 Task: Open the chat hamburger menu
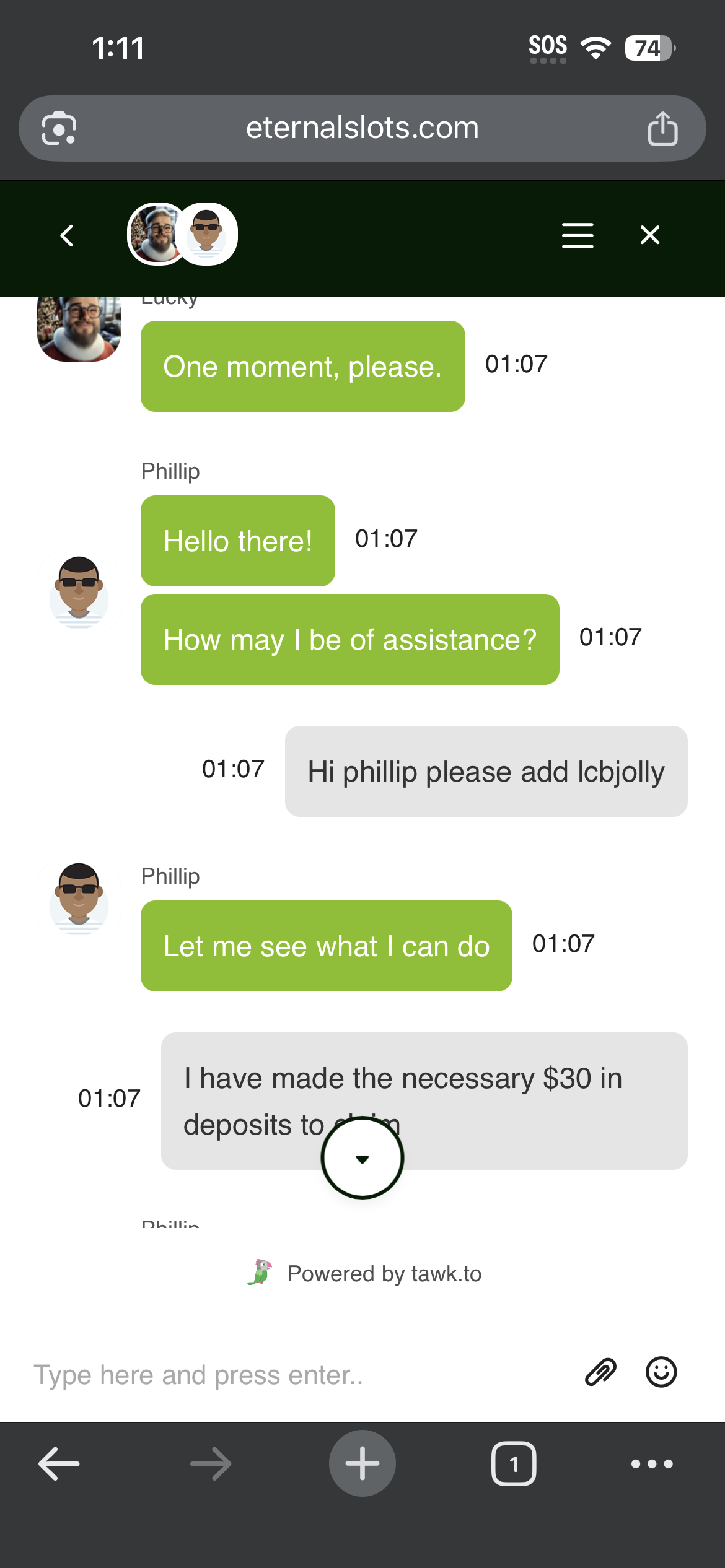[x=577, y=235]
